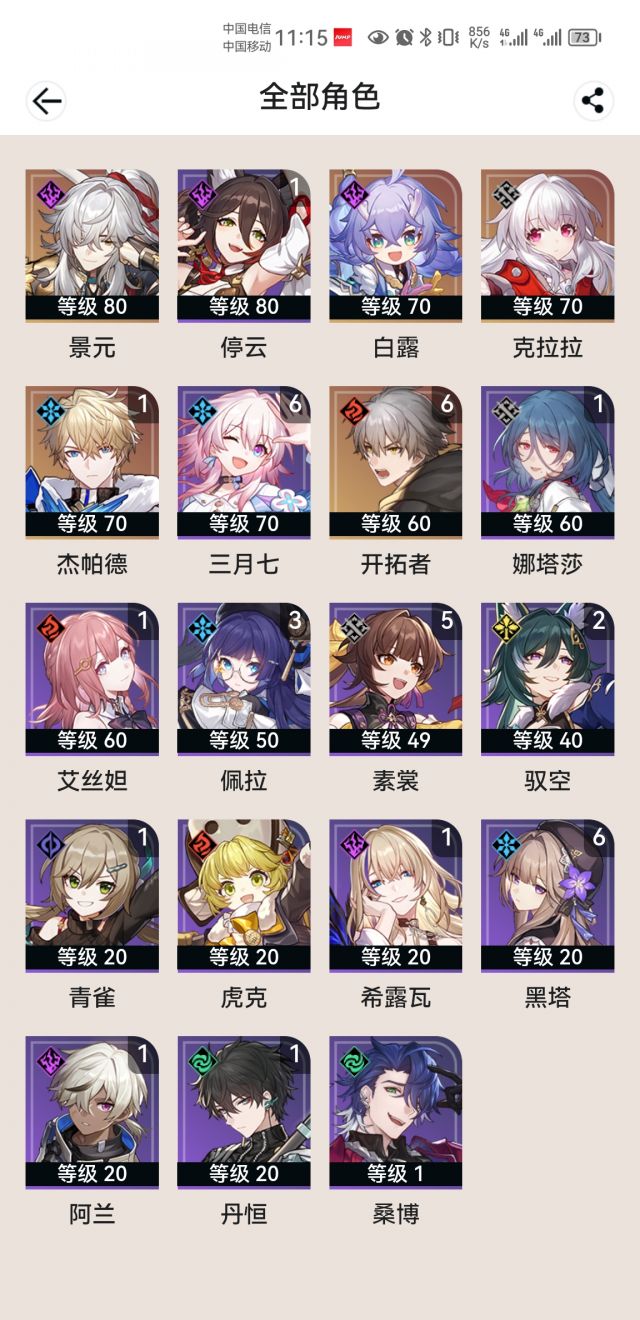Select the 丹恒 character tile

[x=244, y=1112]
